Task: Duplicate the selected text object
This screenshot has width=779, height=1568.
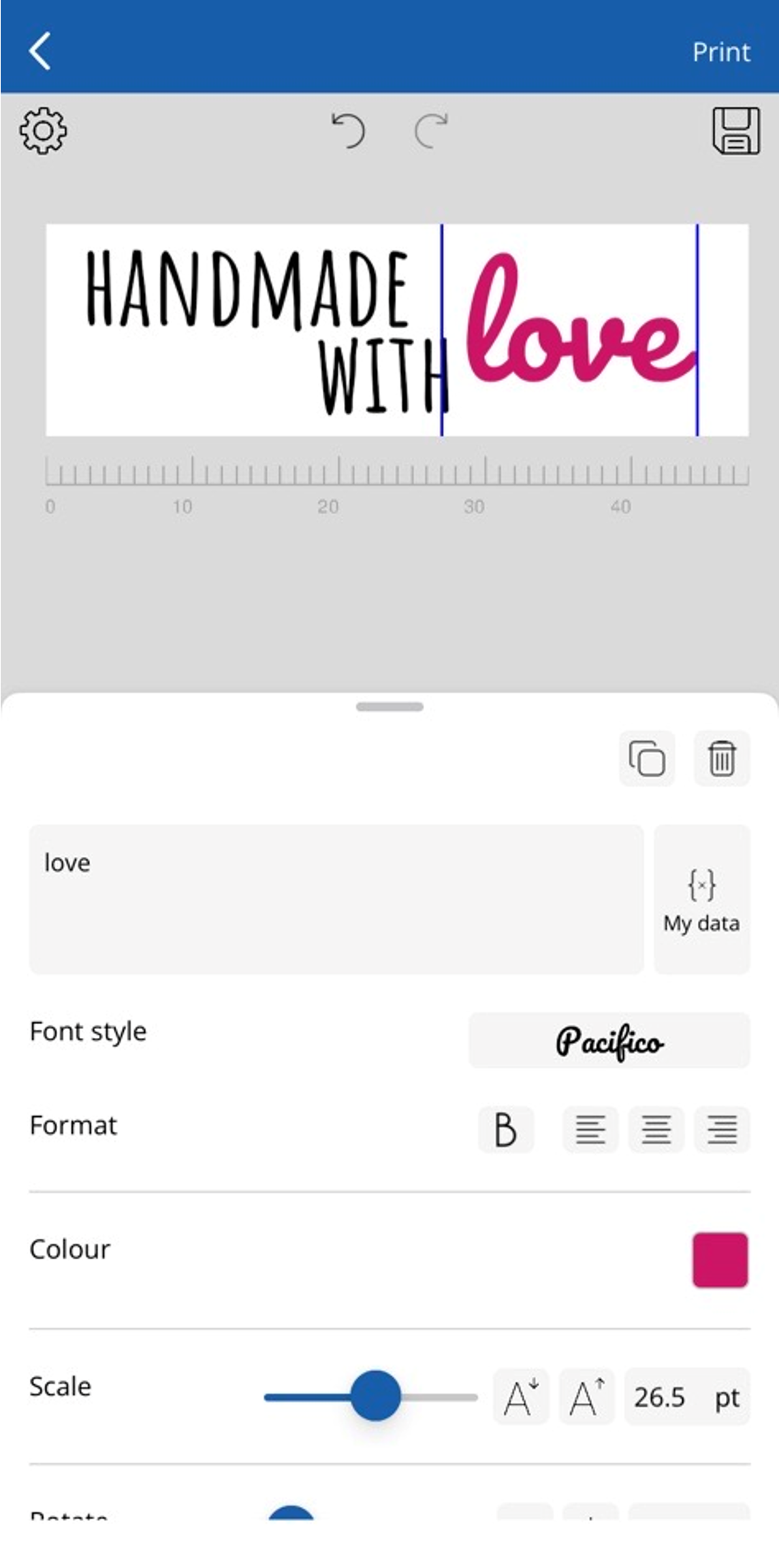Action: 646,758
